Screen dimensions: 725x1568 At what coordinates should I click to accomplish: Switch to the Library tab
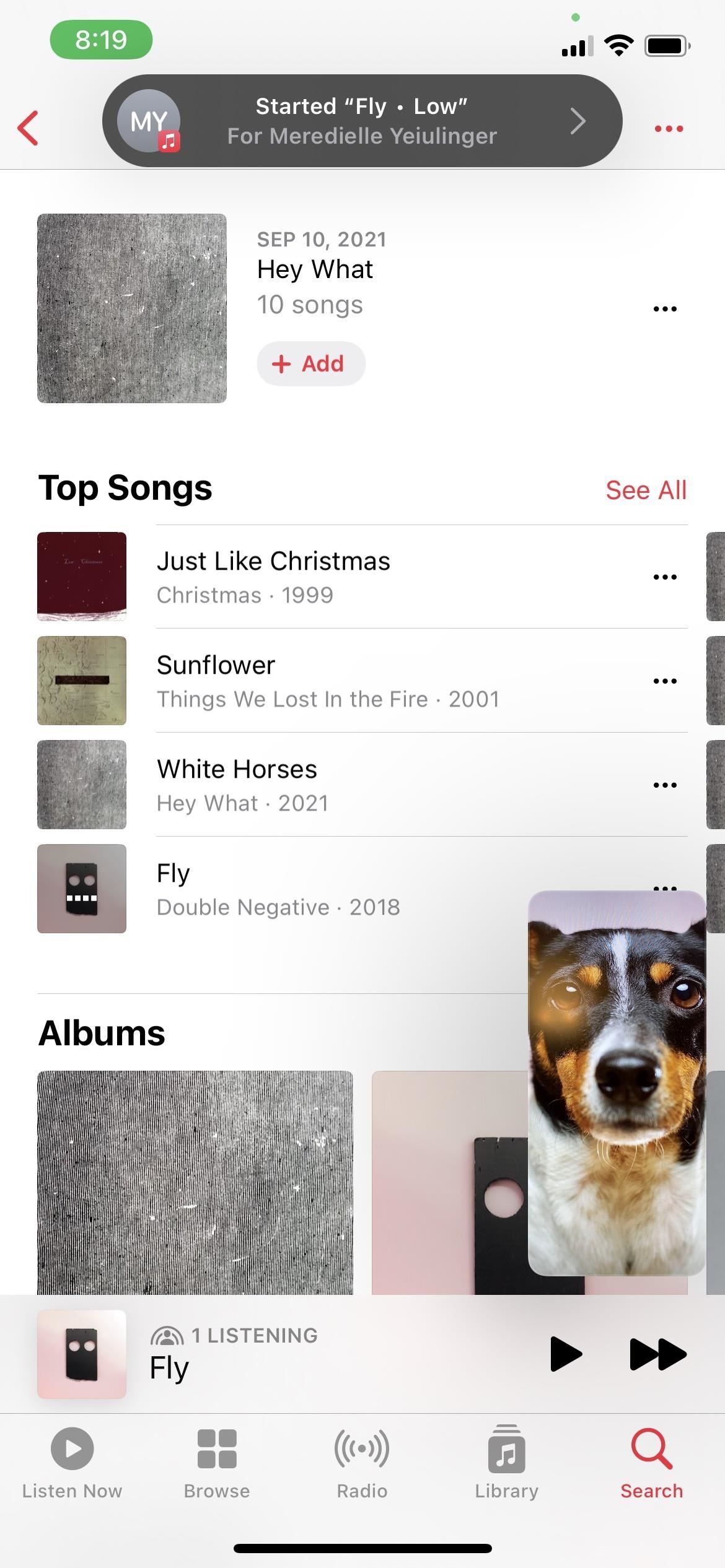click(x=507, y=1463)
